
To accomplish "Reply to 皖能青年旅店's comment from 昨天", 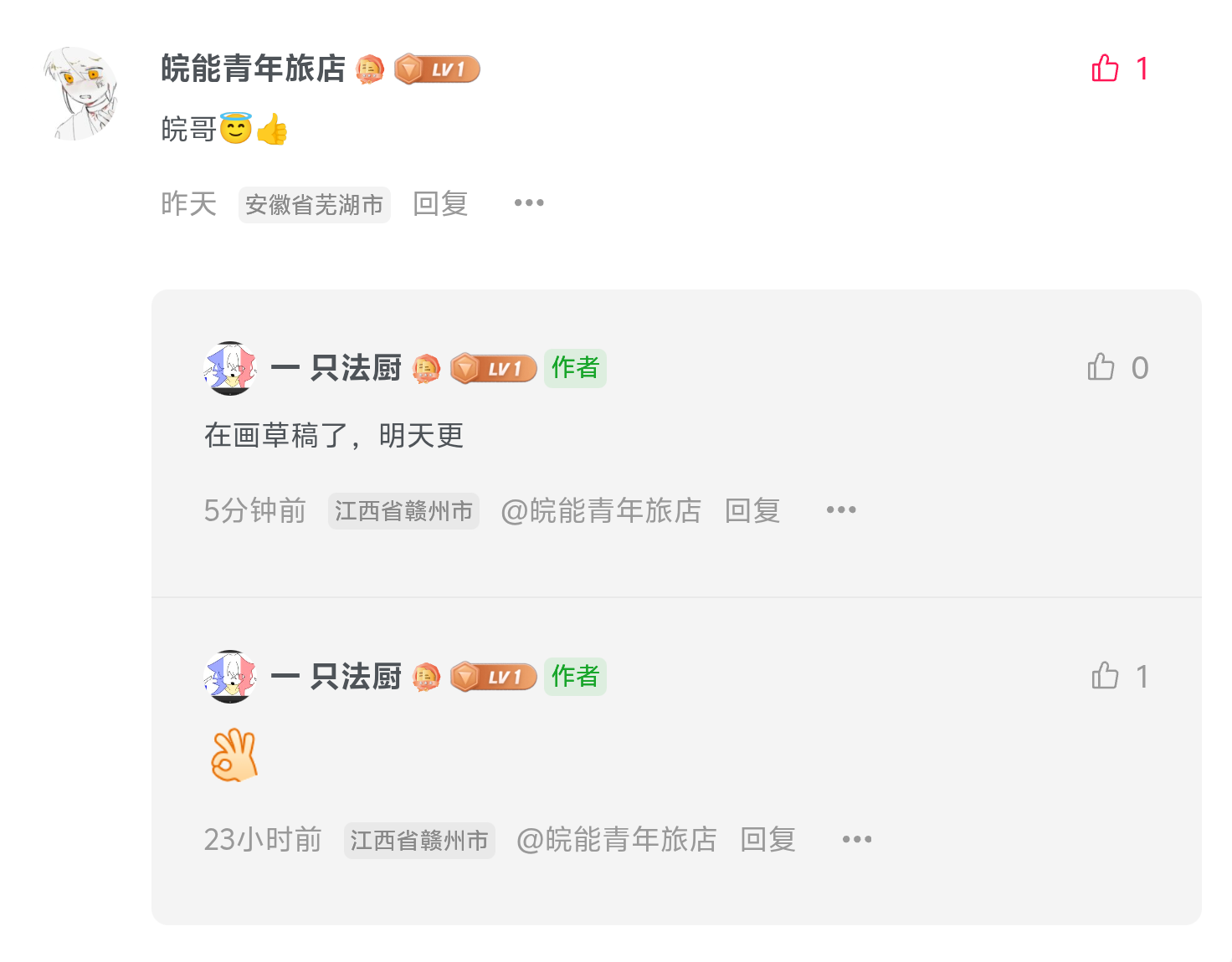I will (x=440, y=203).
